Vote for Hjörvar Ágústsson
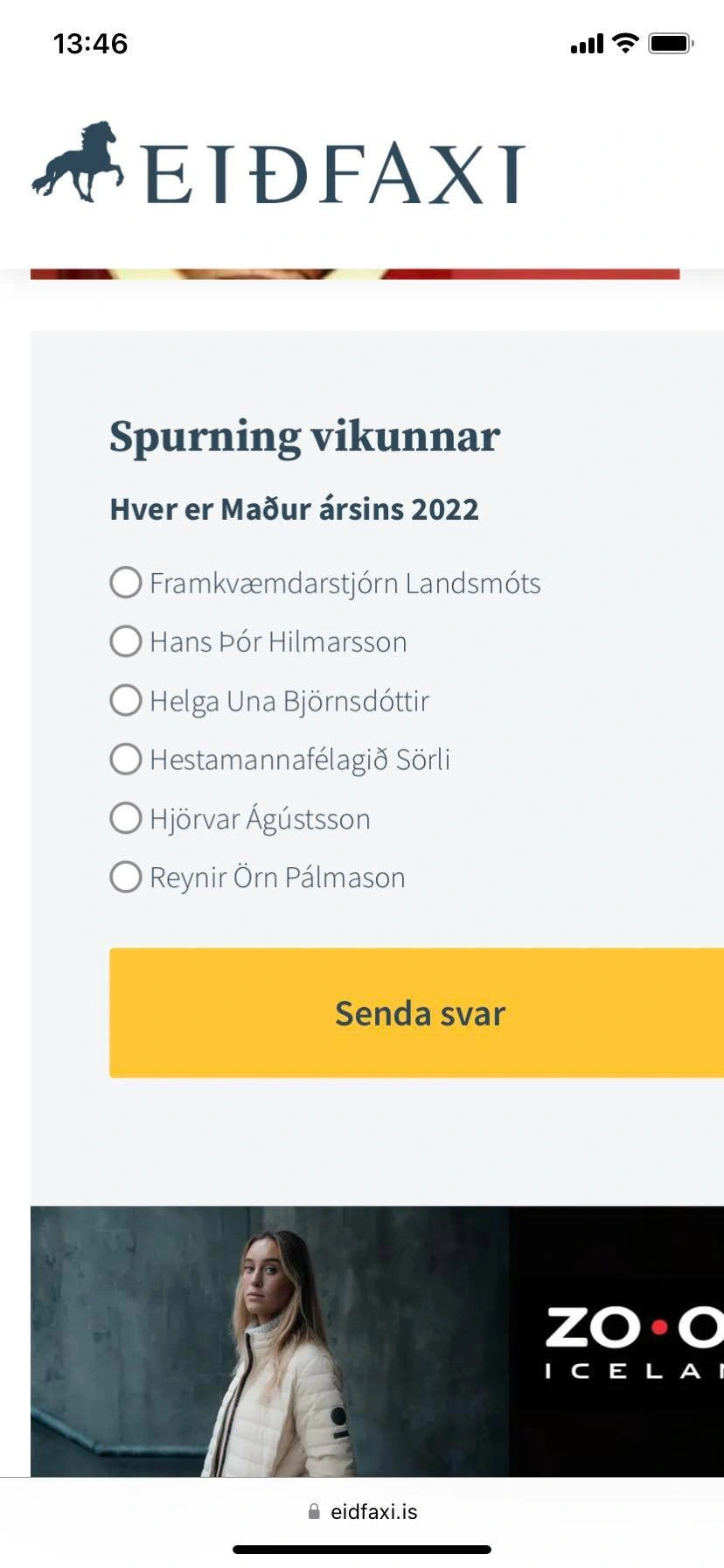The width and height of the screenshot is (724, 1568). point(126,818)
